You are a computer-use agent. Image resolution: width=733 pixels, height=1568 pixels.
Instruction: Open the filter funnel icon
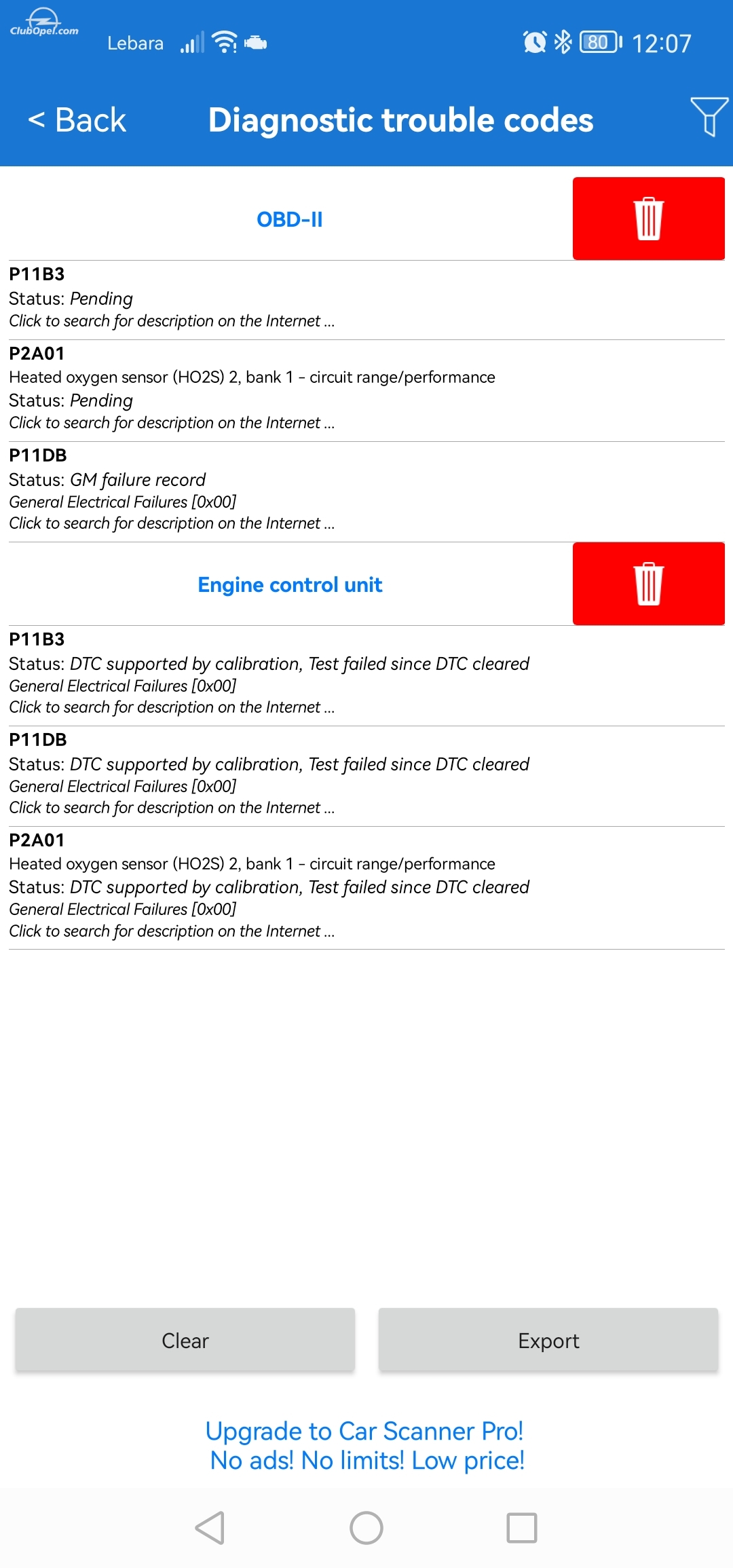point(709,117)
